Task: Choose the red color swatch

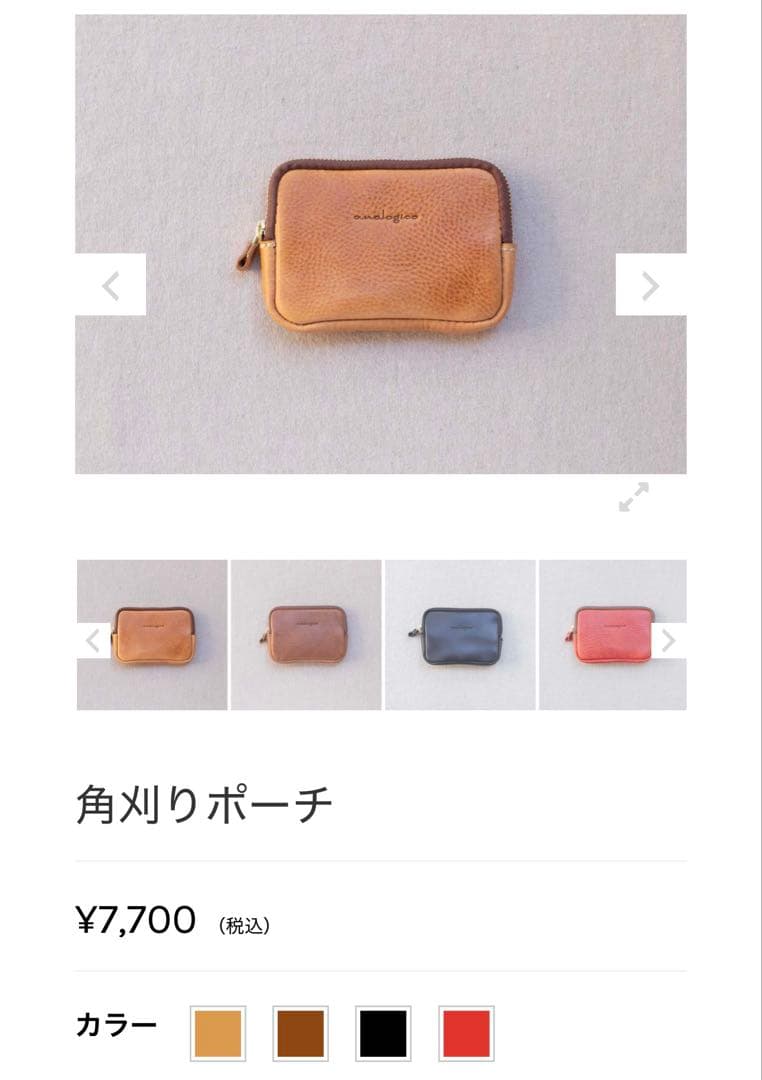Action: (466, 1033)
